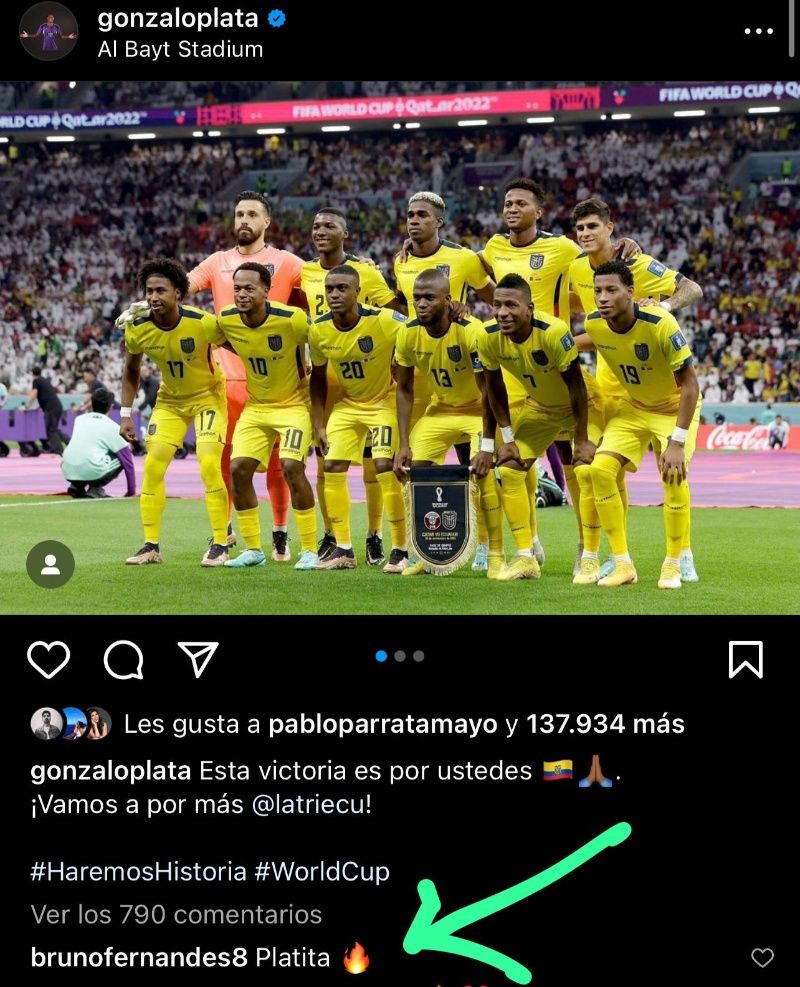The image size is (800, 987).
Task: Open the #HaremosHistoria hashtag
Action: pos(138,871)
